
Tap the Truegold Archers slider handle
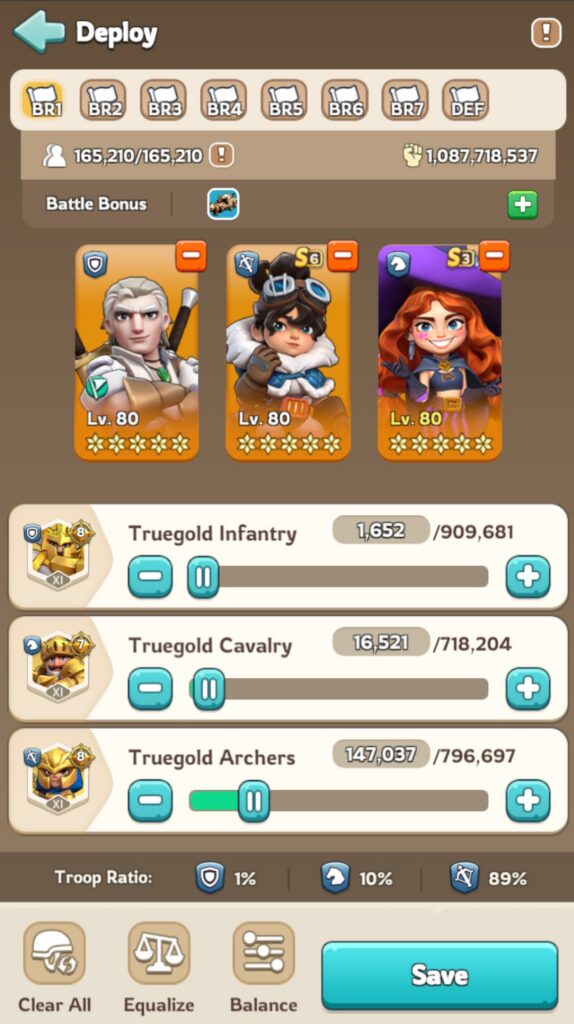point(253,801)
